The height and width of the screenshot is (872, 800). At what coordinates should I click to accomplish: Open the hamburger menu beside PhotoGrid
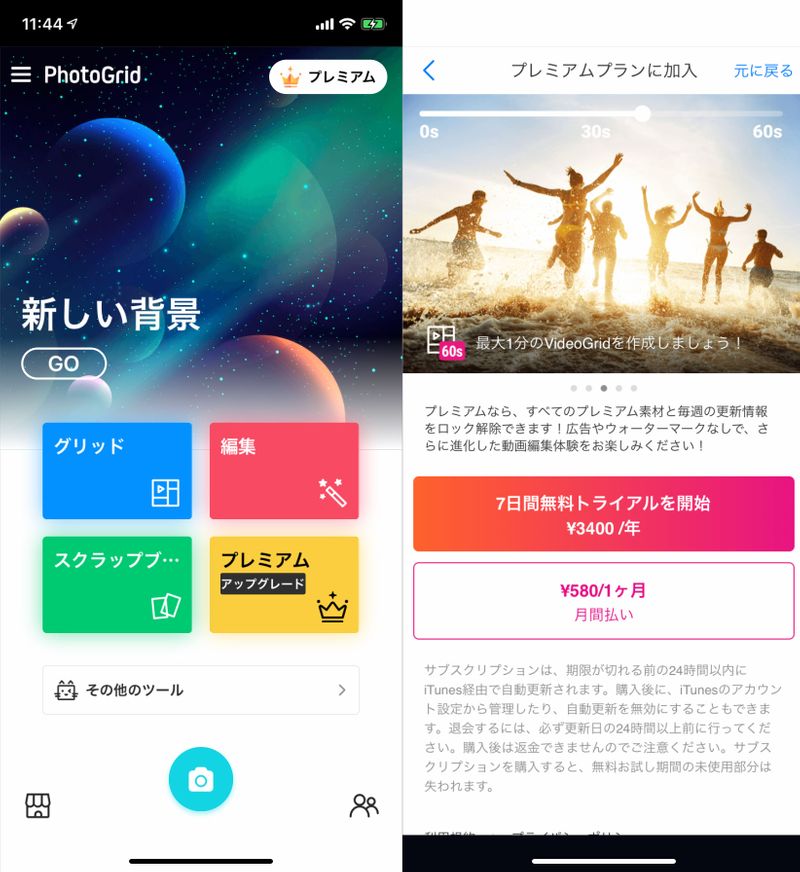click(x=21, y=75)
